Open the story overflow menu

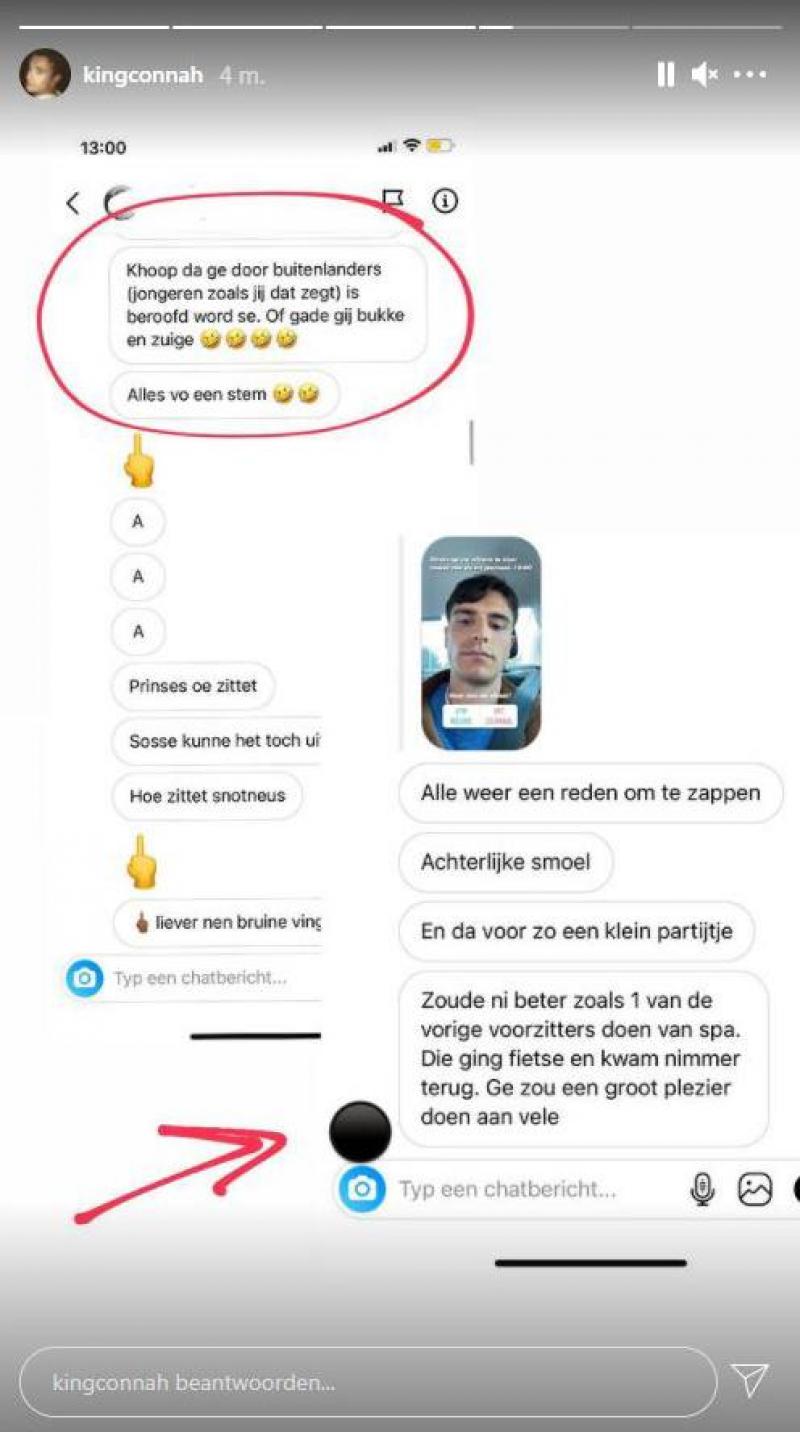750,75
